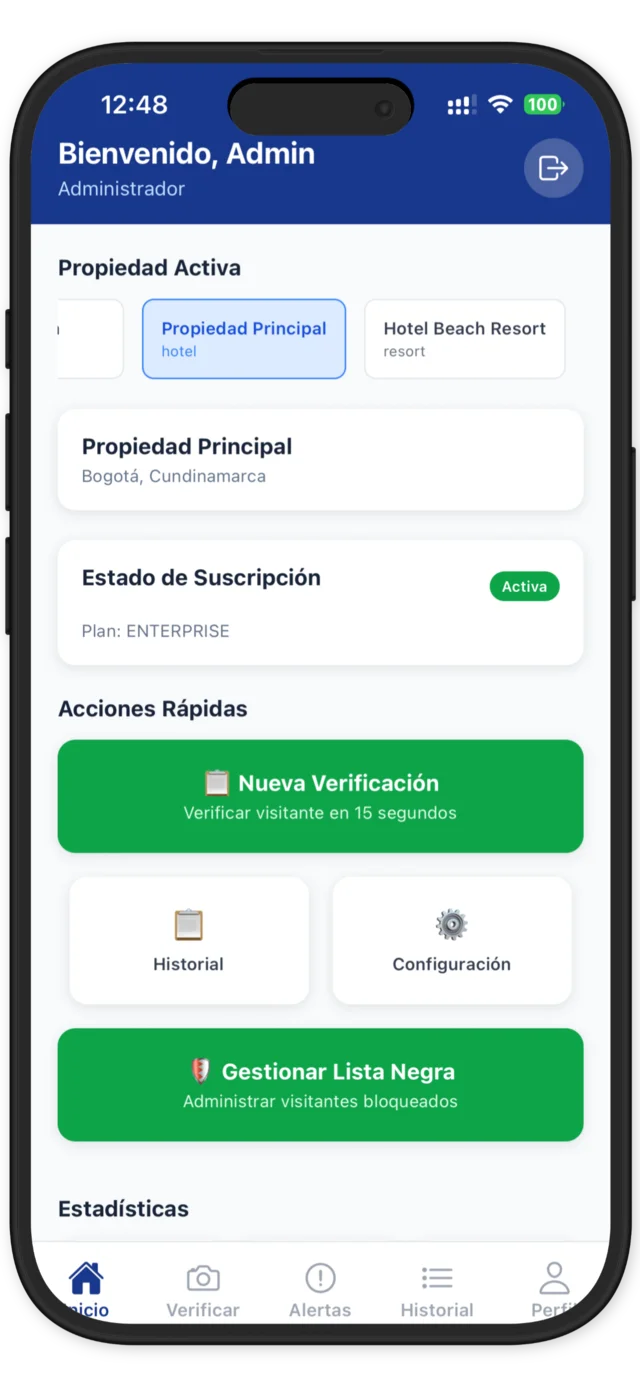Tap the logout icon in the header
This screenshot has width=640, height=1387.
[x=553, y=168]
